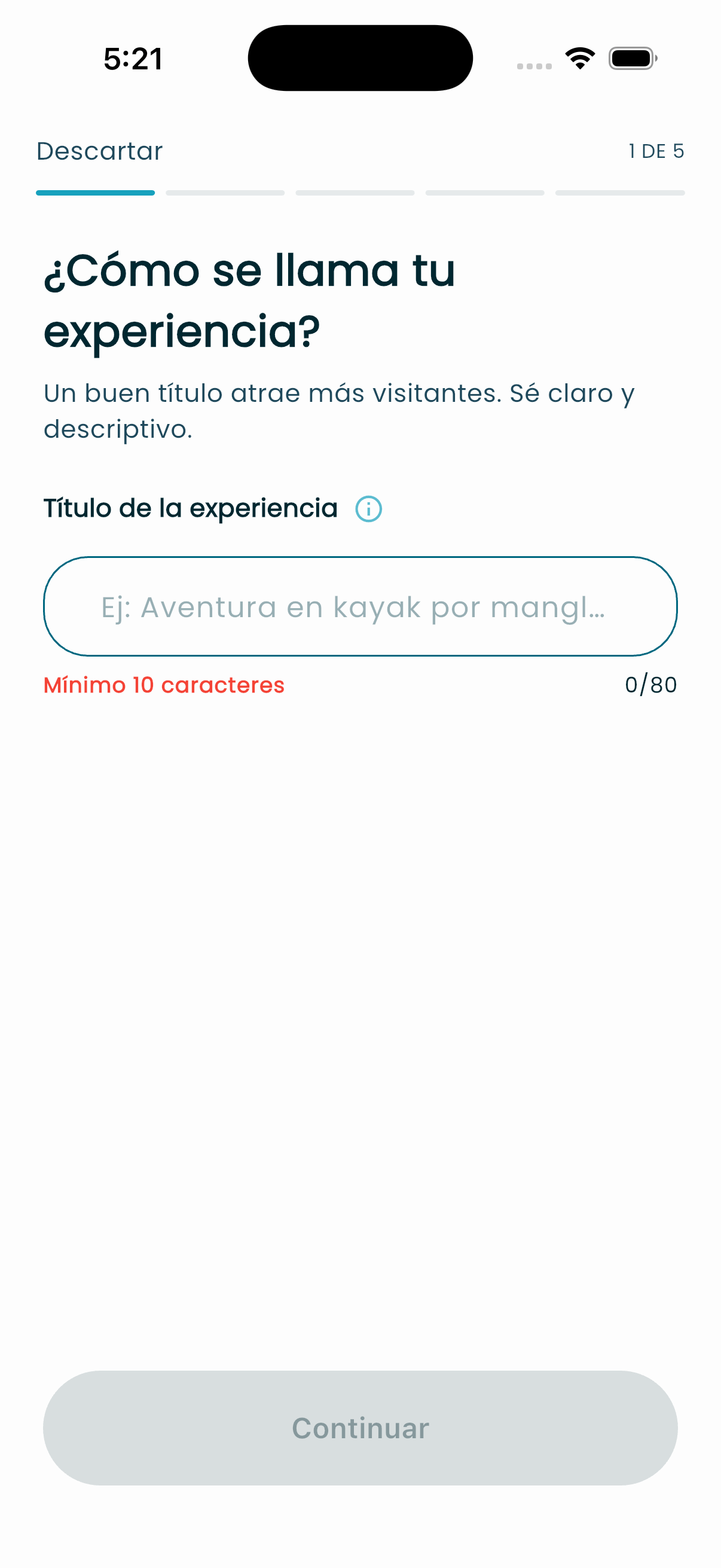Select the first step progress bar segment
The height and width of the screenshot is (1568, 721).
[96, 193]
